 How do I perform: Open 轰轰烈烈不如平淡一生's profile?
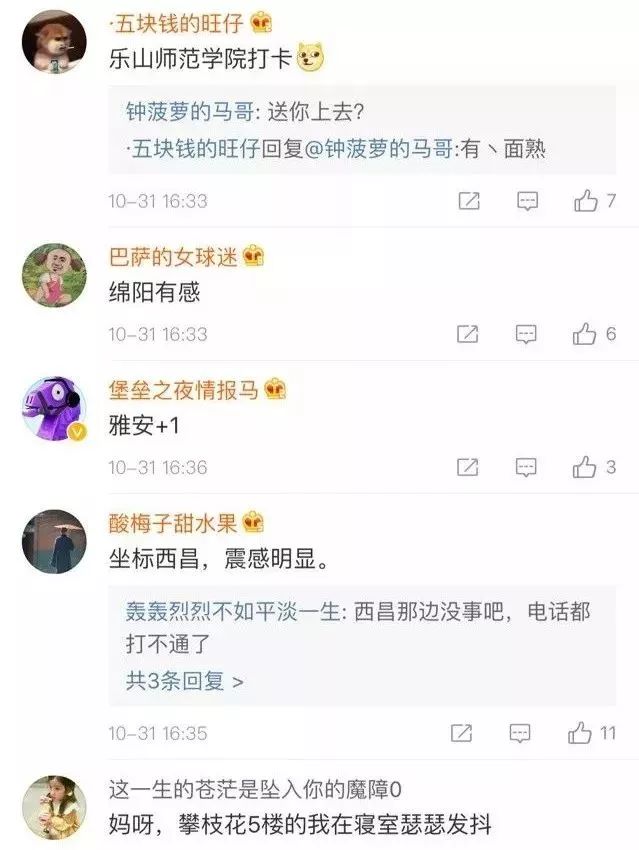coord(229,613)
